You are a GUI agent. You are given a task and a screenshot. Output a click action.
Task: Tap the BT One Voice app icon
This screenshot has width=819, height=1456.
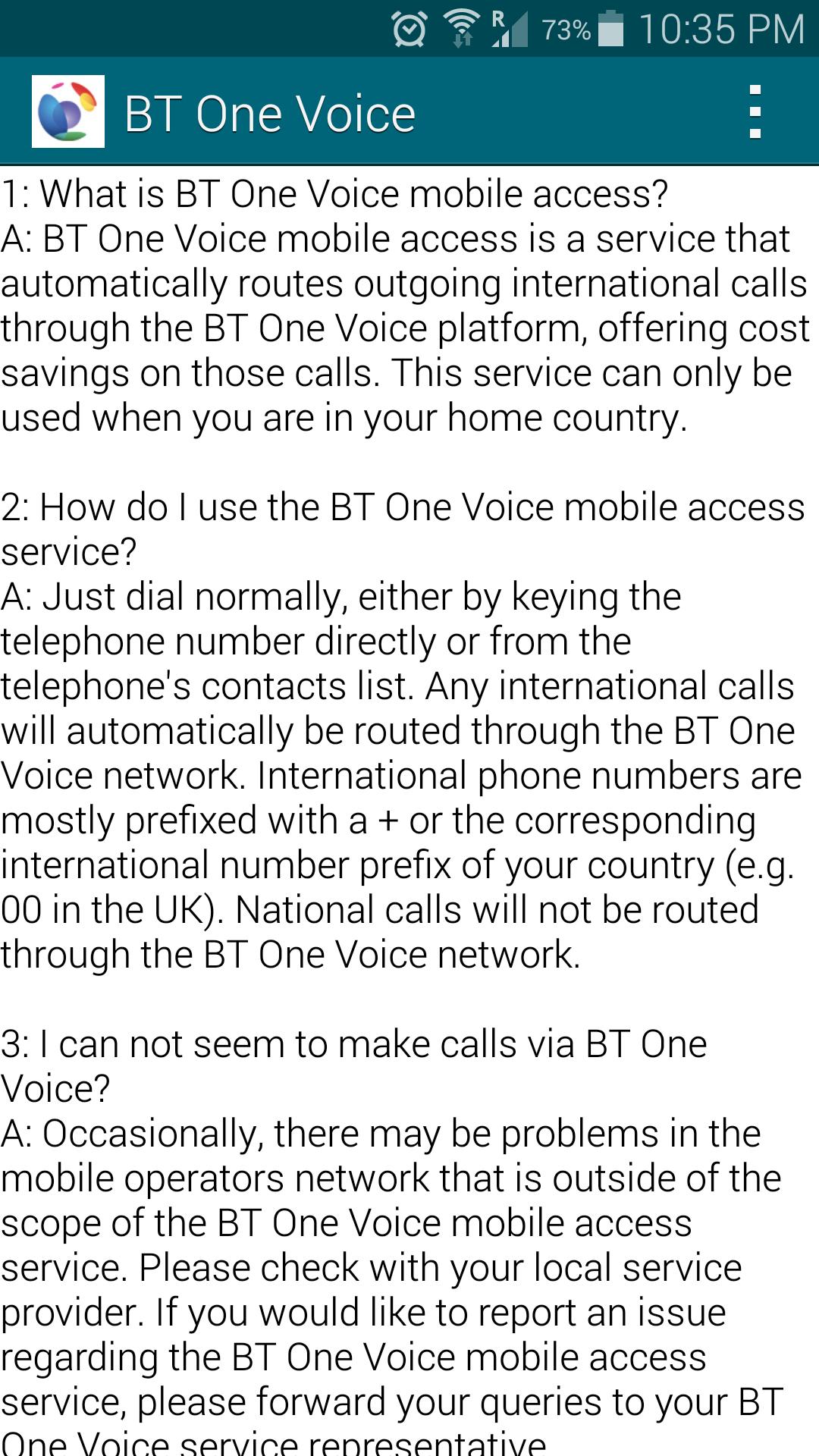(68, 111)
